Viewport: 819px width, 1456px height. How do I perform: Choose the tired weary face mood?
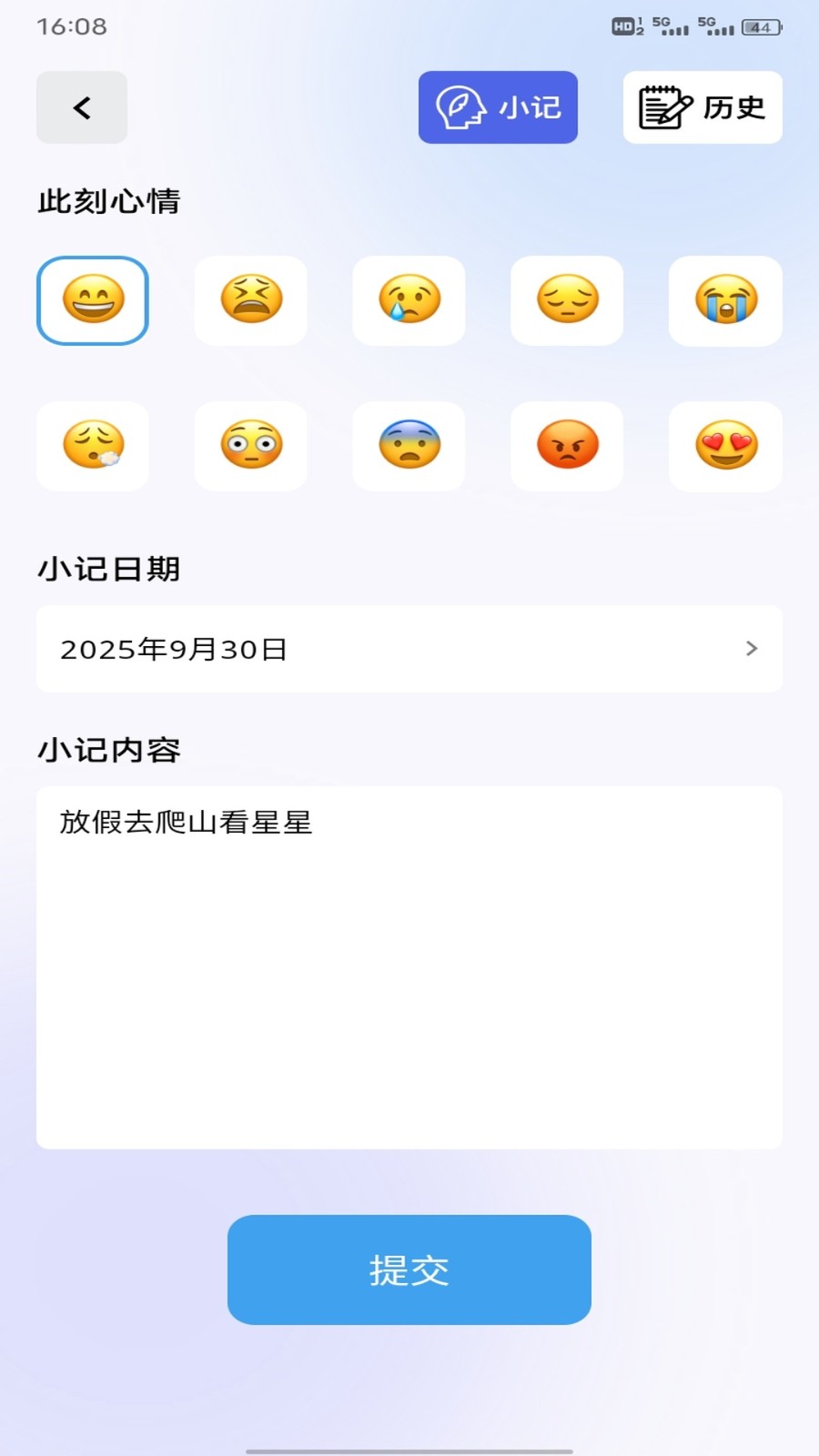pyautogui.click(x=251, y=300)
